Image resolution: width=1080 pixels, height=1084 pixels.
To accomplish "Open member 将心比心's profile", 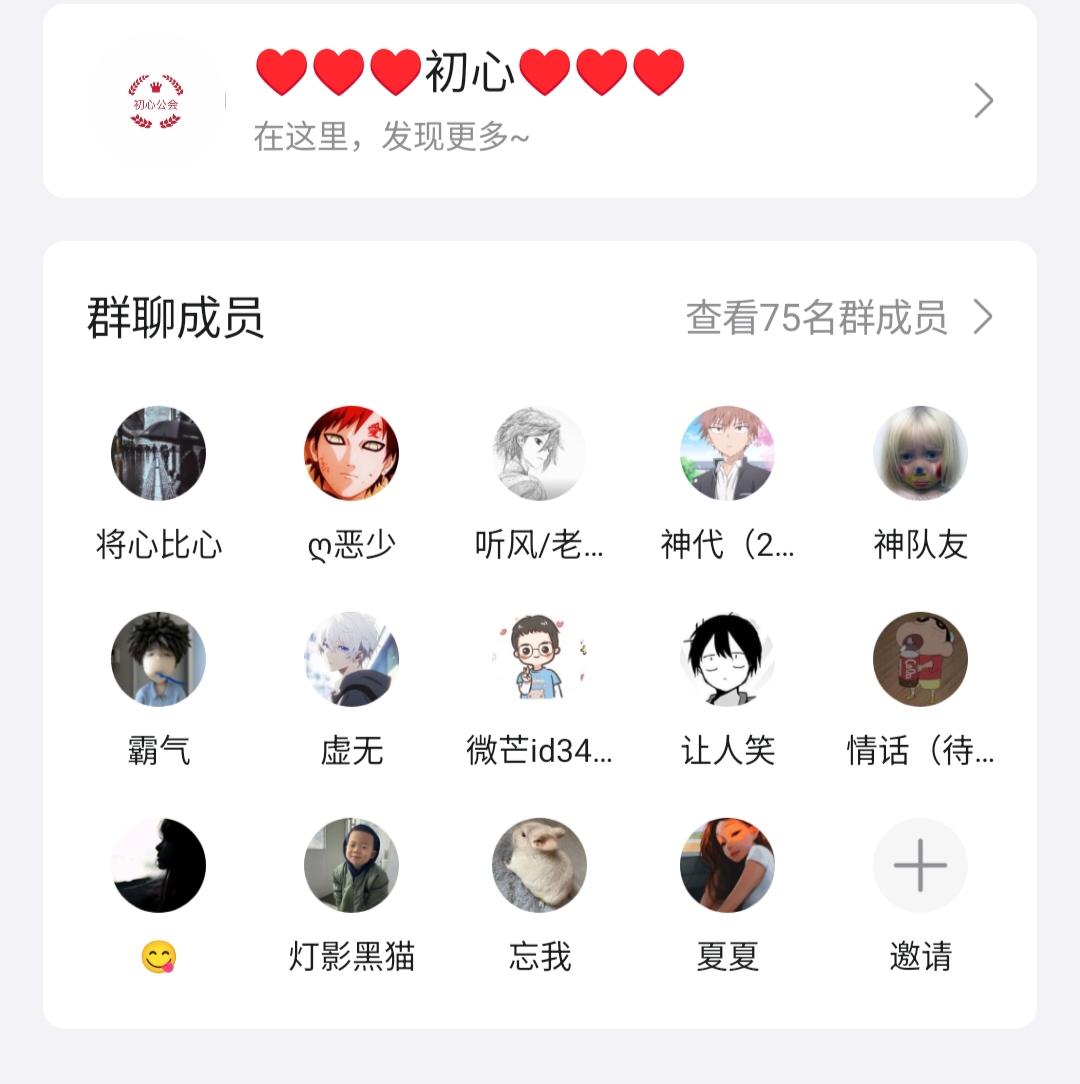I will pos(158,453).
